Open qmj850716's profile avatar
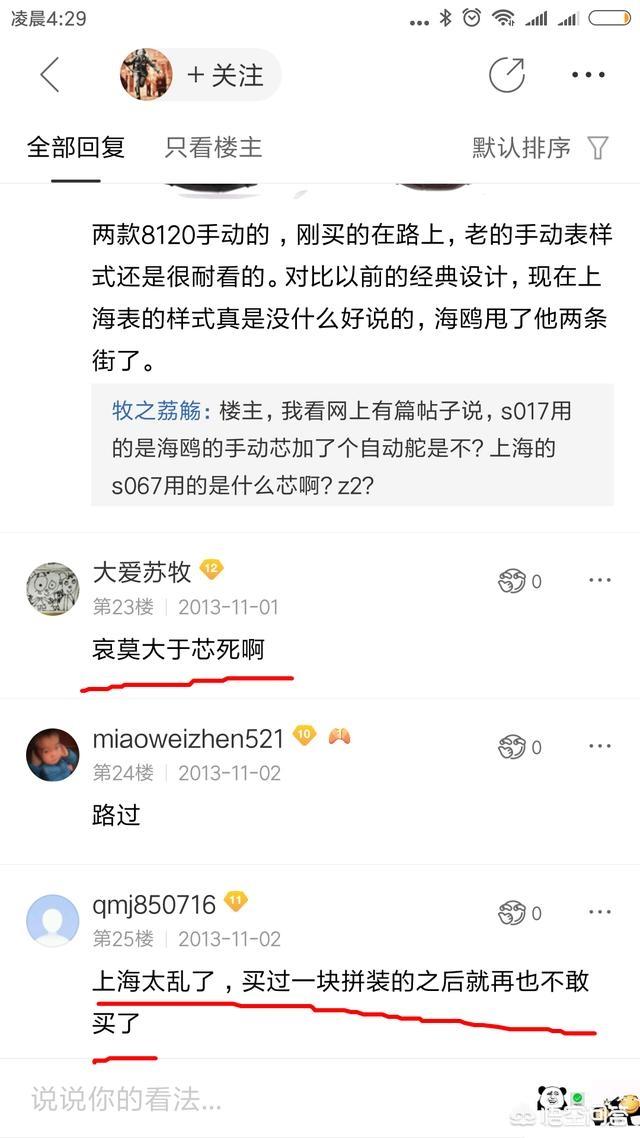The height and width of the screenshot is (1138, 640). pos(52,920)
